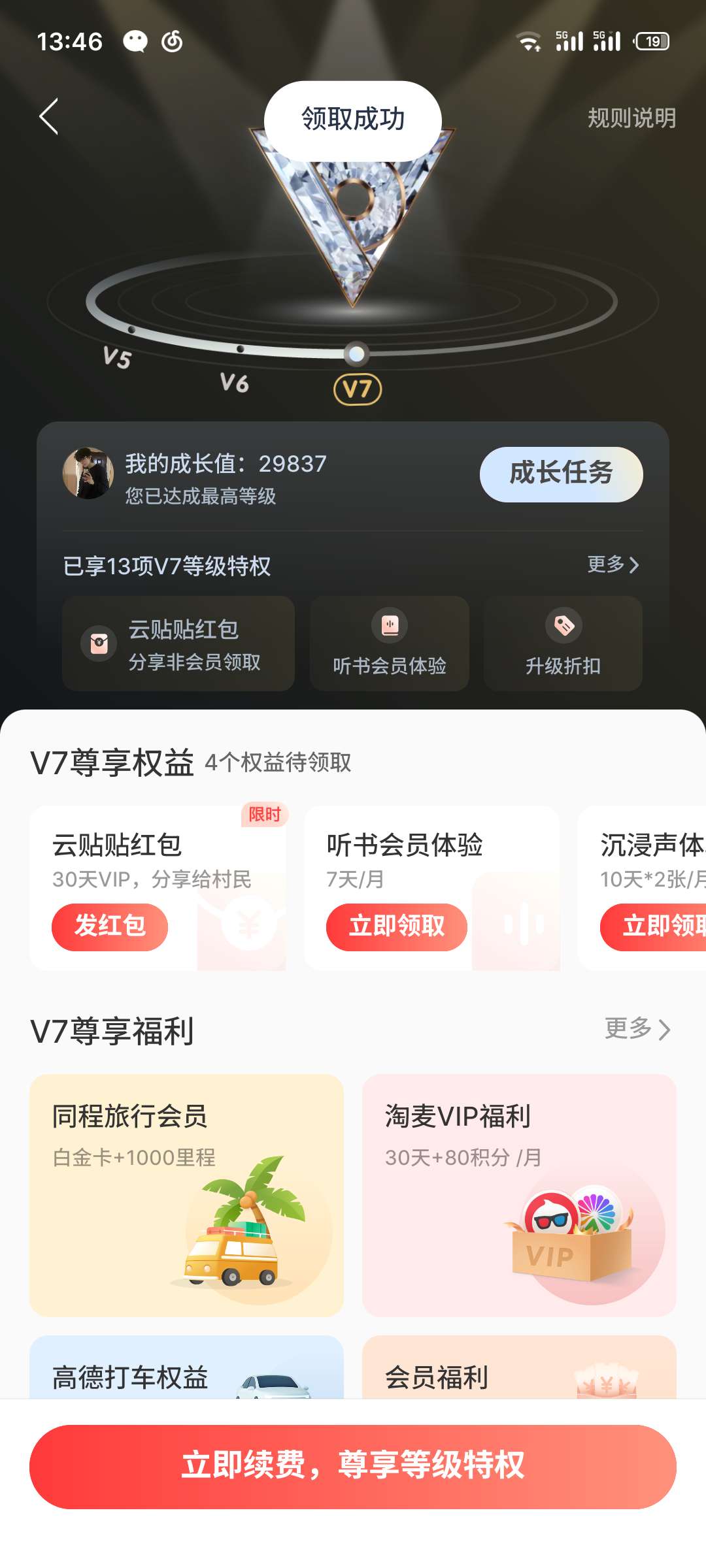Viewport: 706px width, 1568px height.
Task: Claim 听书会员体验 with 立即领取
Action: [396, 926]
